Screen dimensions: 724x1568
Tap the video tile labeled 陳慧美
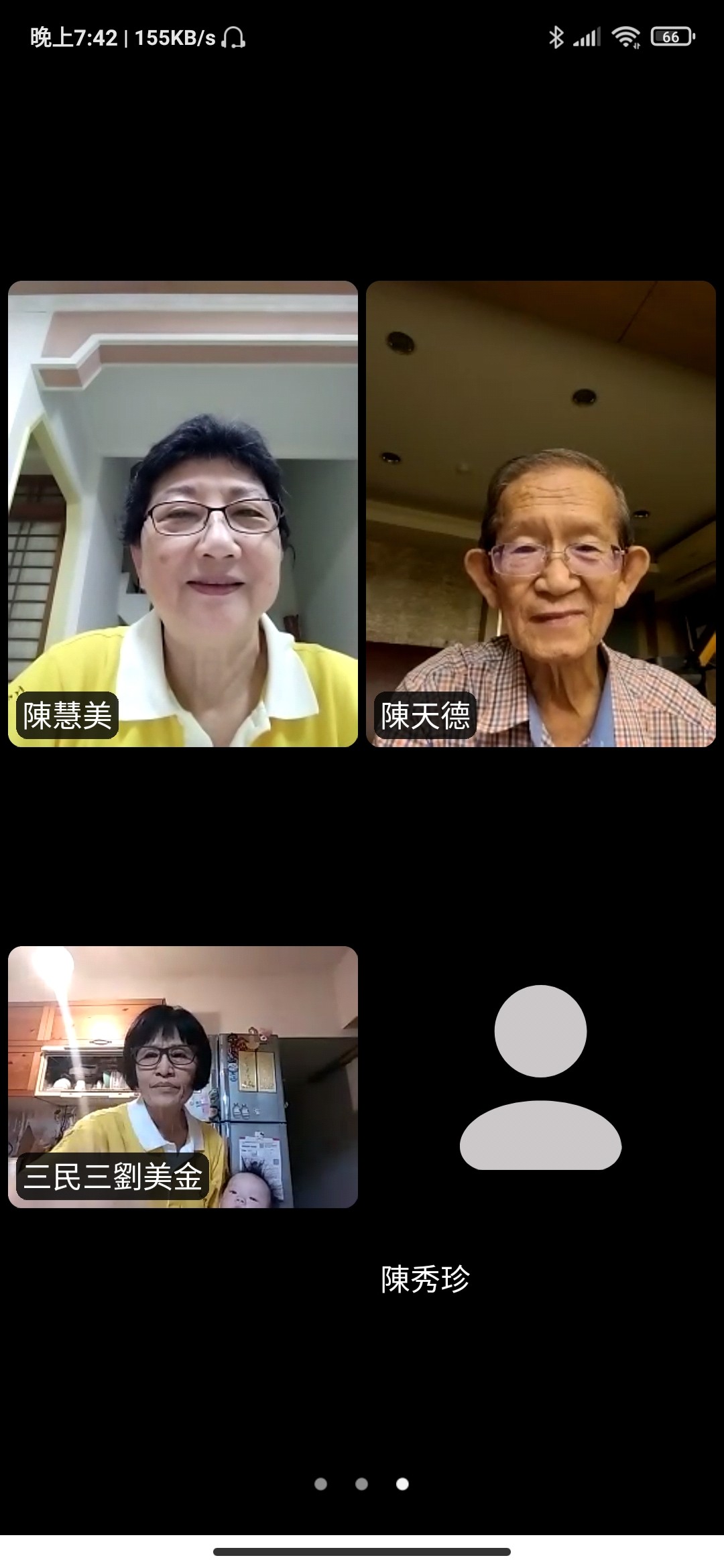[x=182, y=513]
